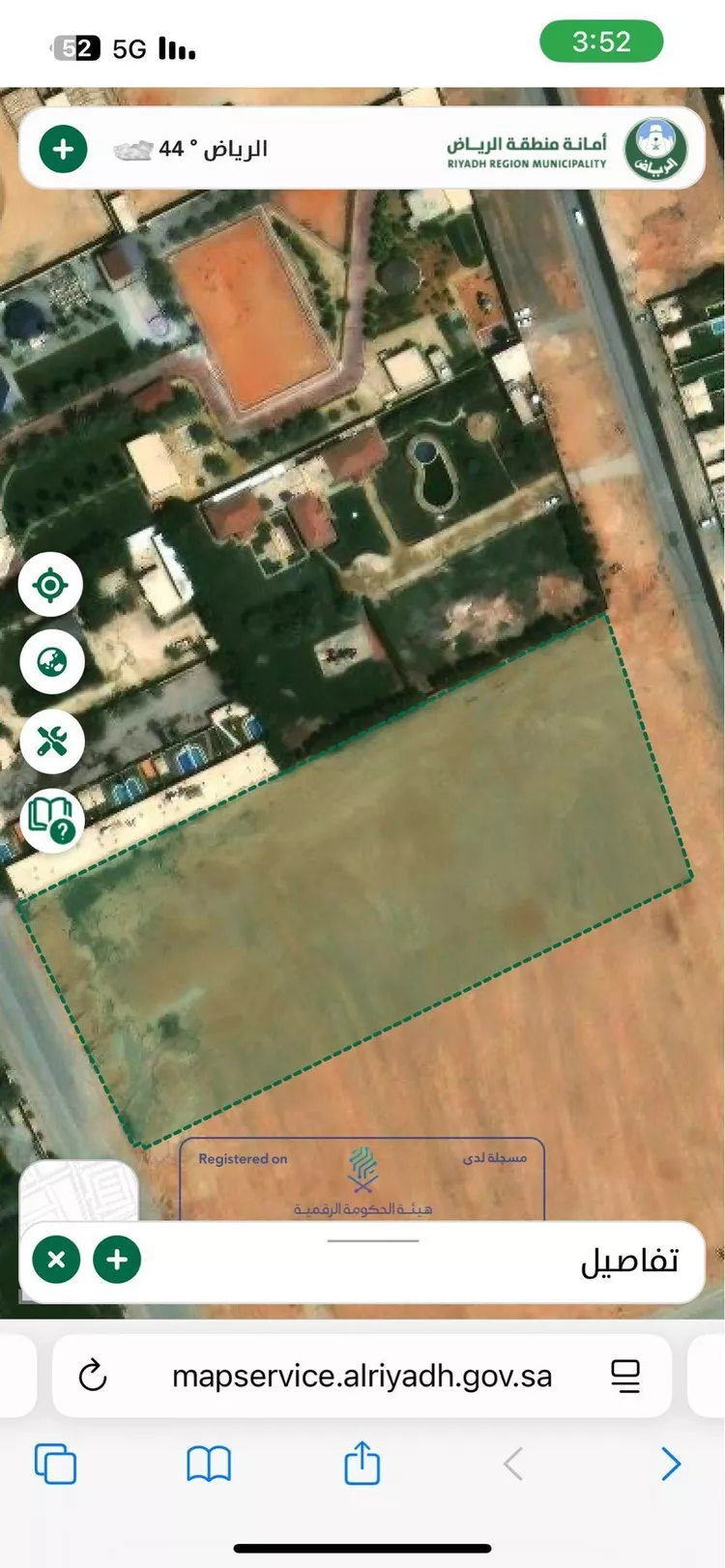Close the details panel with X
Screen dimensions: 725x1568
tap(56, 1260)
